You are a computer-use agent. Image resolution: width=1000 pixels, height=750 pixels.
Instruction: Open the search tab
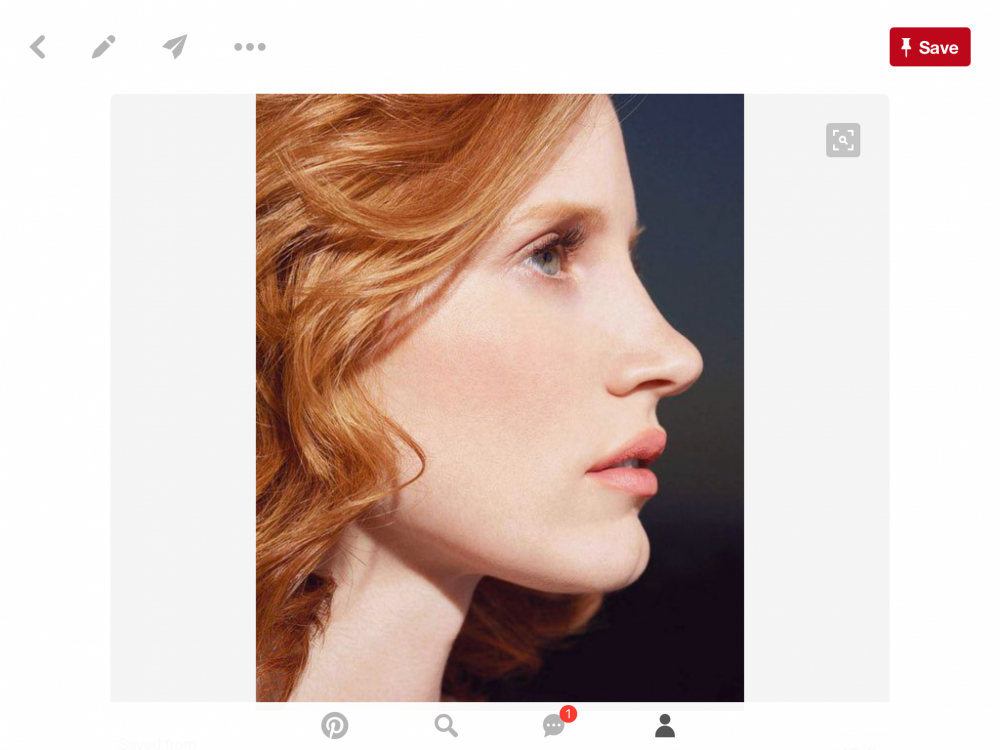click(446, 725)
